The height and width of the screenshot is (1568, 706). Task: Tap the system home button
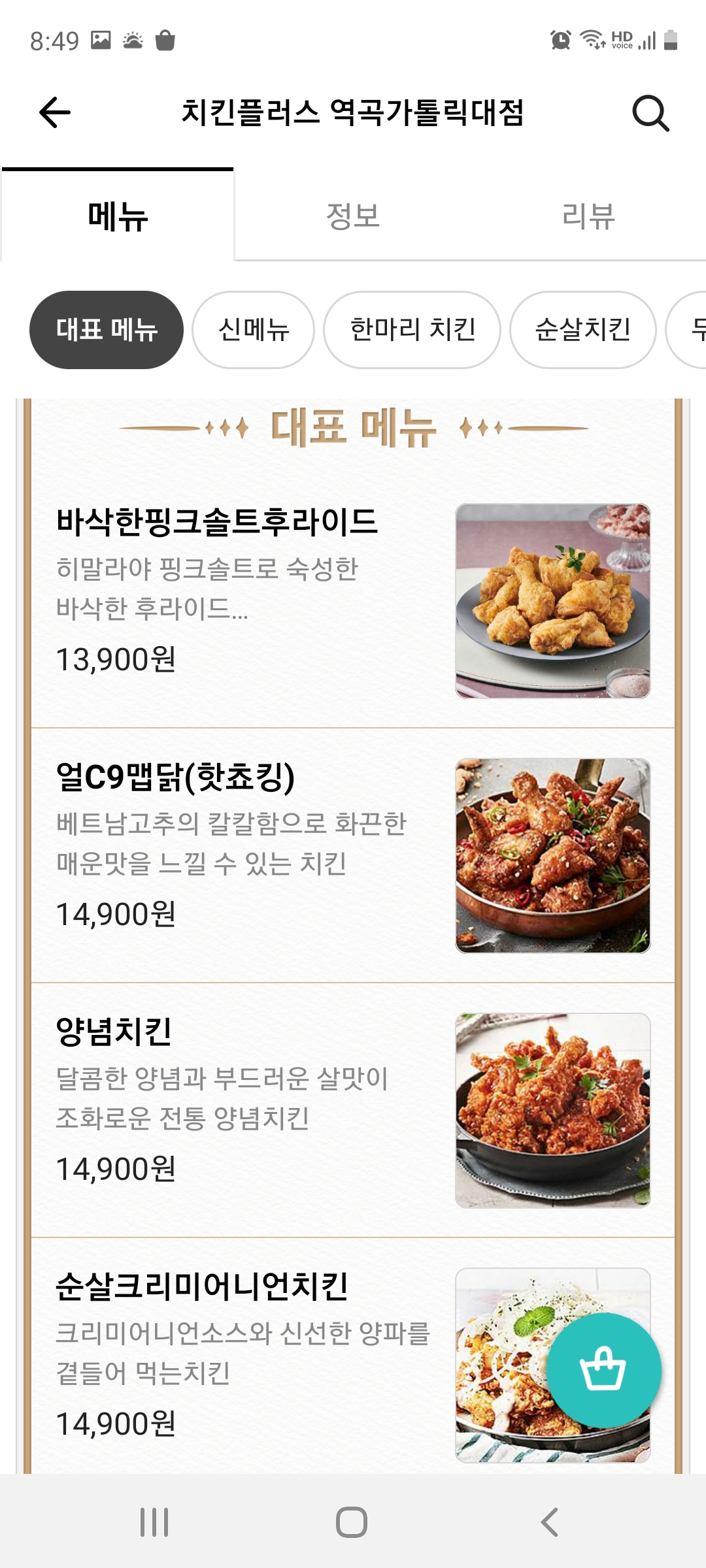(352, 1522)
